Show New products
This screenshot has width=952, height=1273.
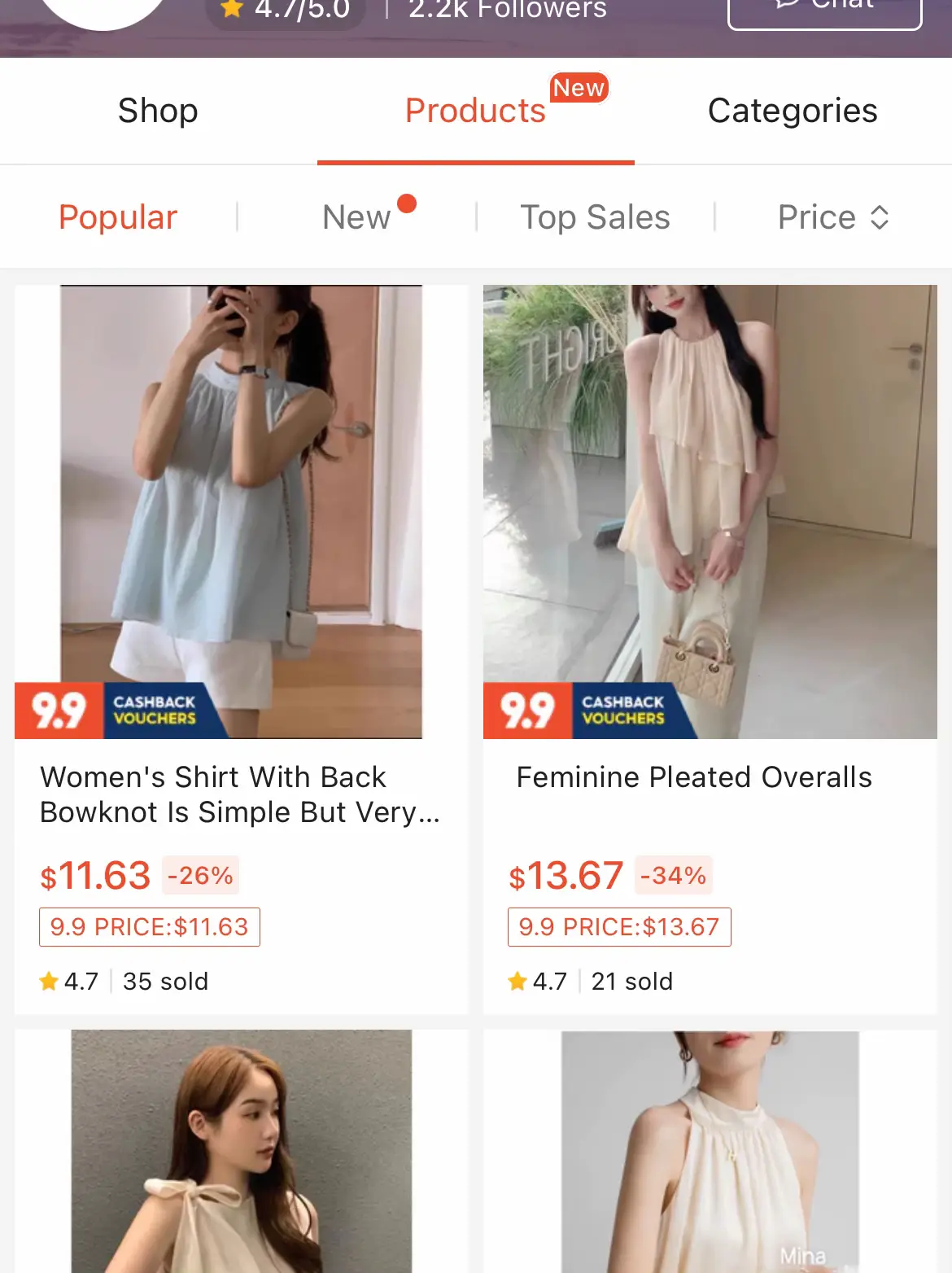pyautogui.click(x=357, y=217)
